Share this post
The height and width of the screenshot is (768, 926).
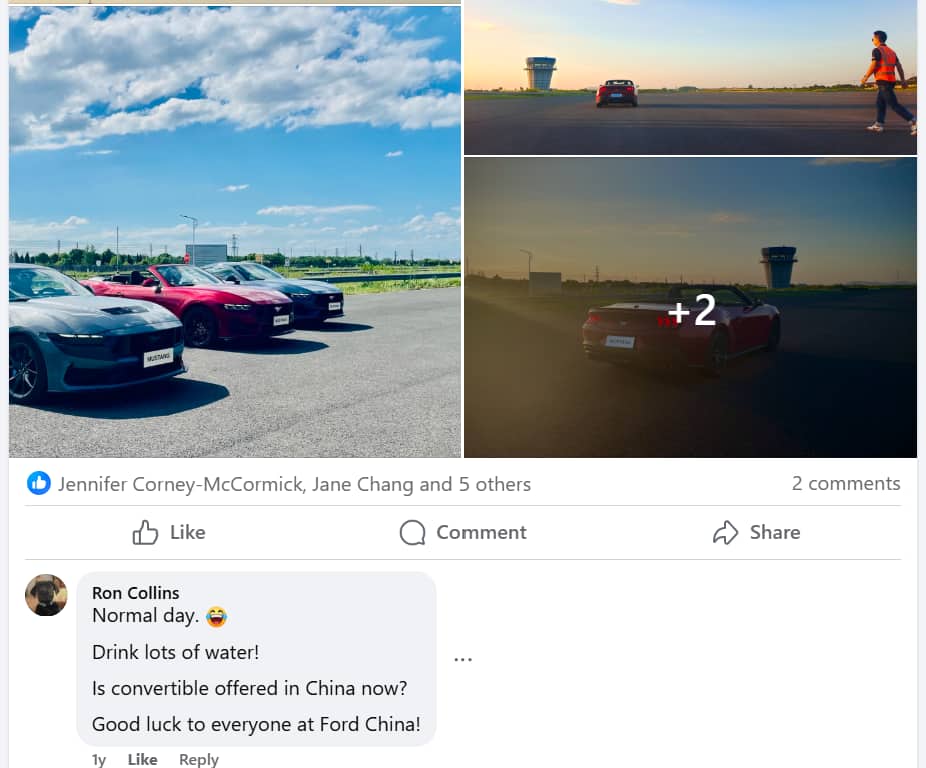click(756, 533)
